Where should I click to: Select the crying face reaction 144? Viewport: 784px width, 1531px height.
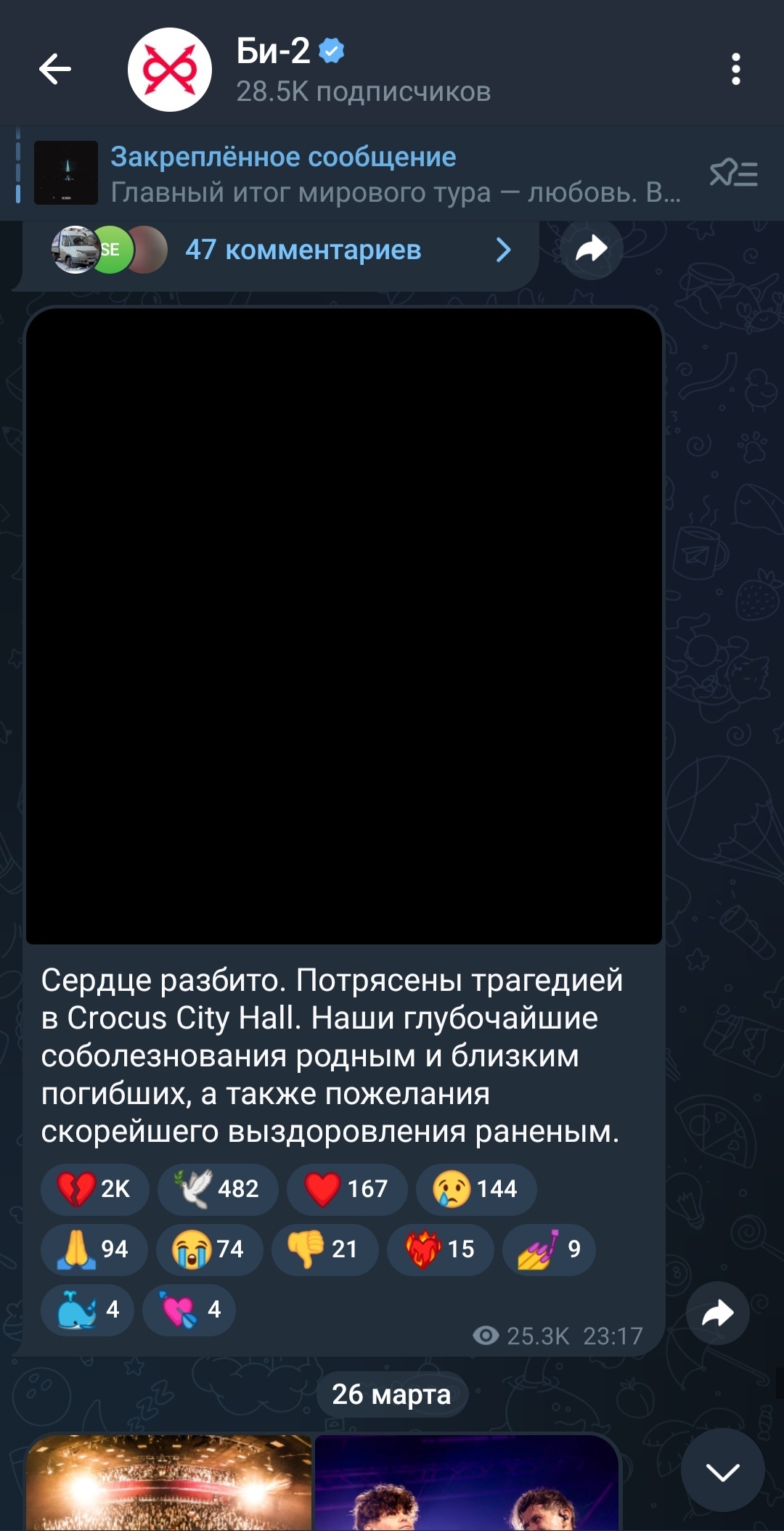point(476,1189)
